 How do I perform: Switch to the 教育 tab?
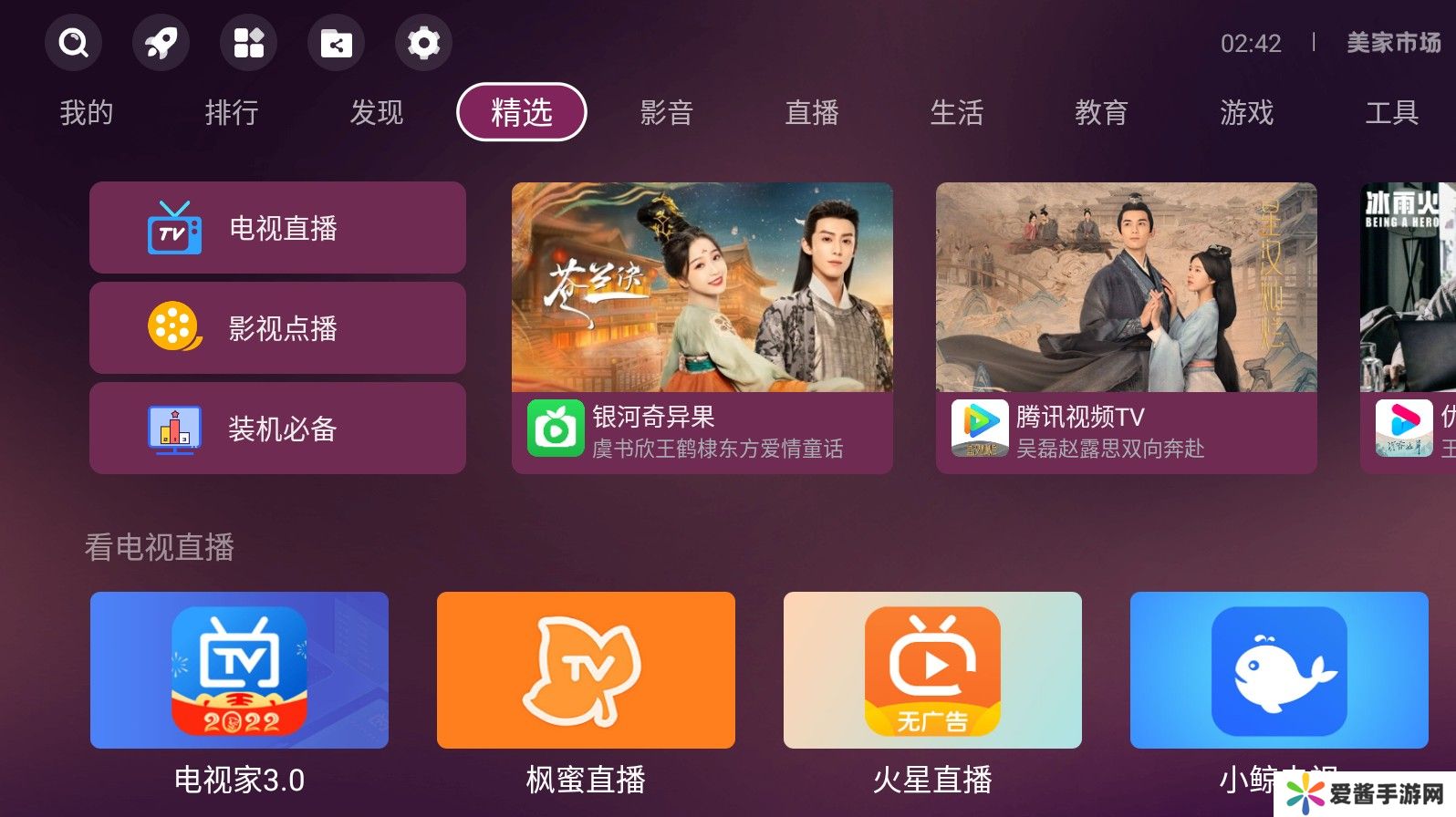[x=1102, y=113]
